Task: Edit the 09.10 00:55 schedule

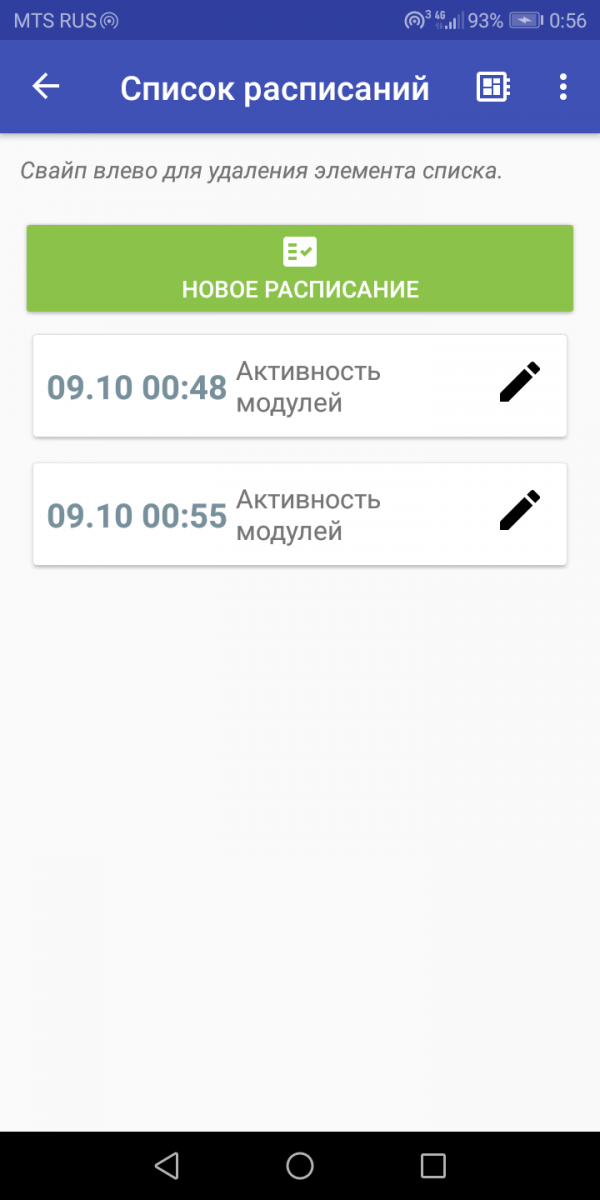Action: click(519, 511)
